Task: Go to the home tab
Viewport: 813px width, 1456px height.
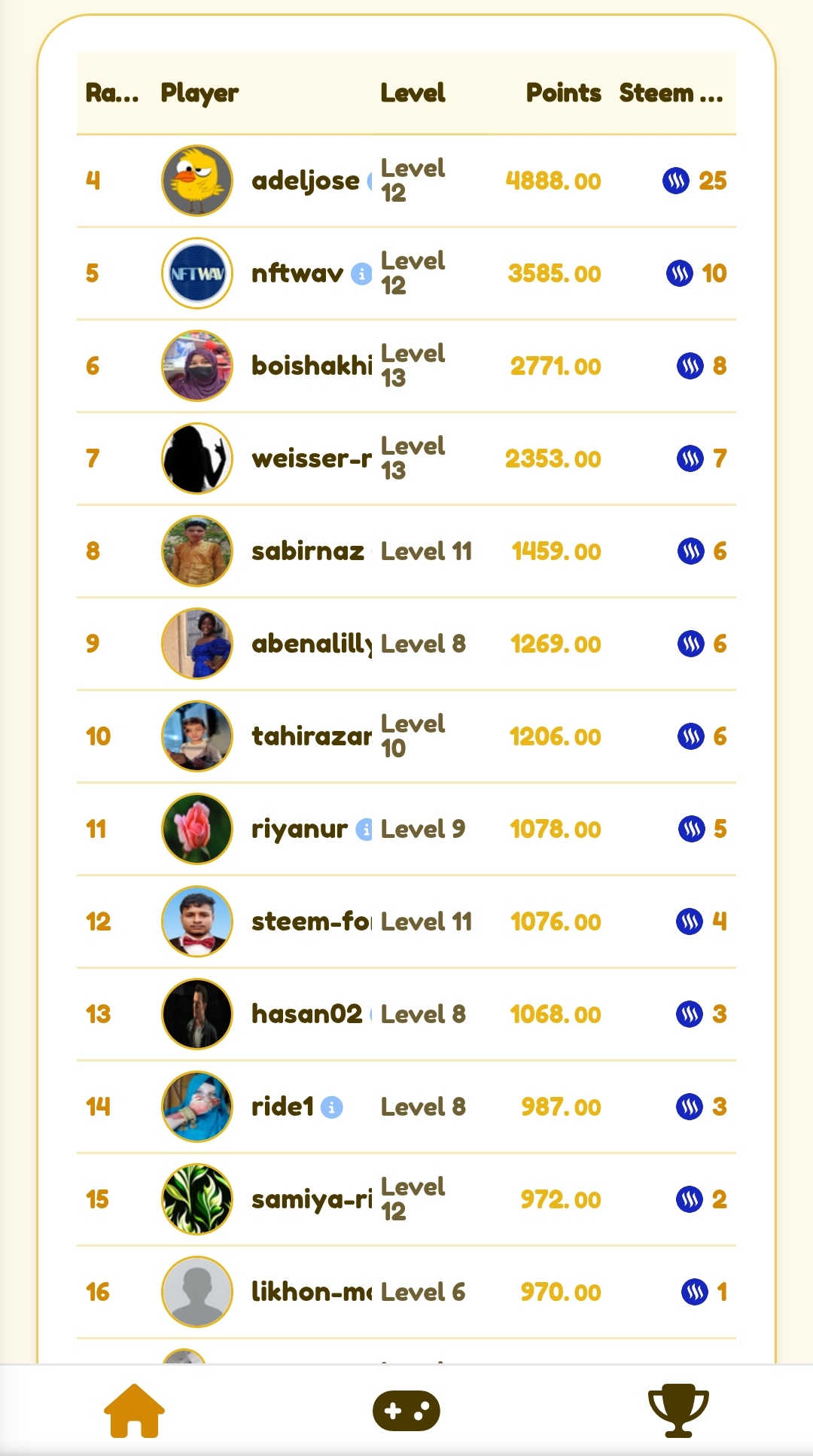Action: coord(134,1410)
